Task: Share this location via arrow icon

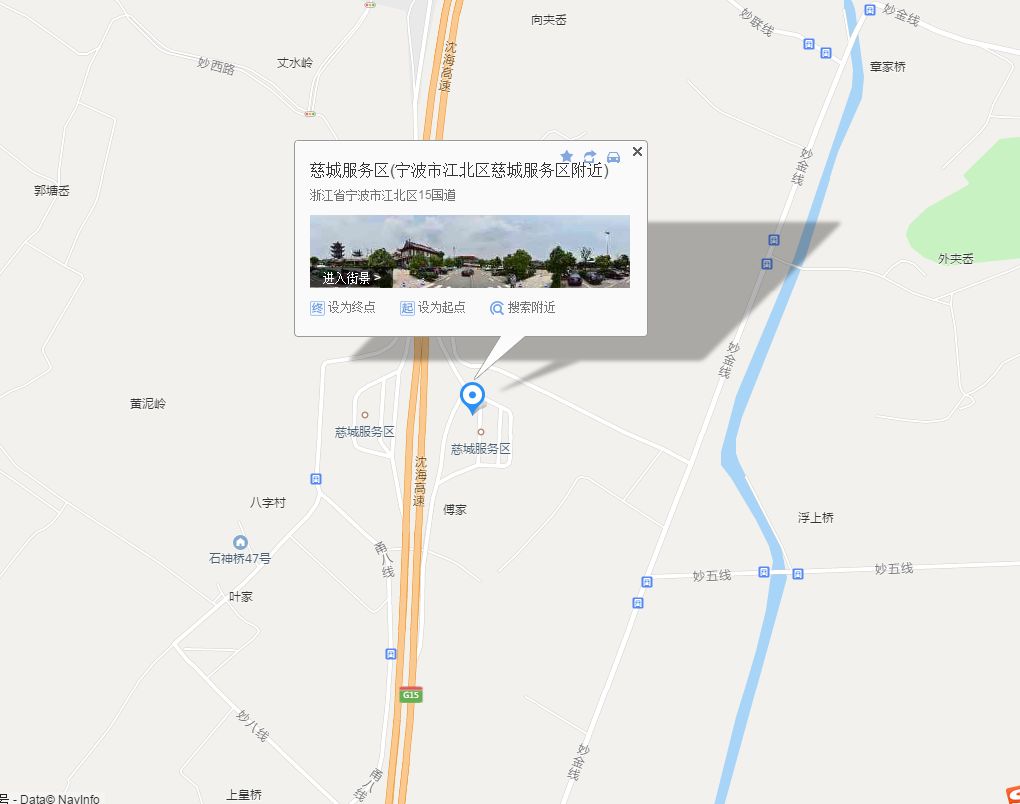Action: (590, 156)
